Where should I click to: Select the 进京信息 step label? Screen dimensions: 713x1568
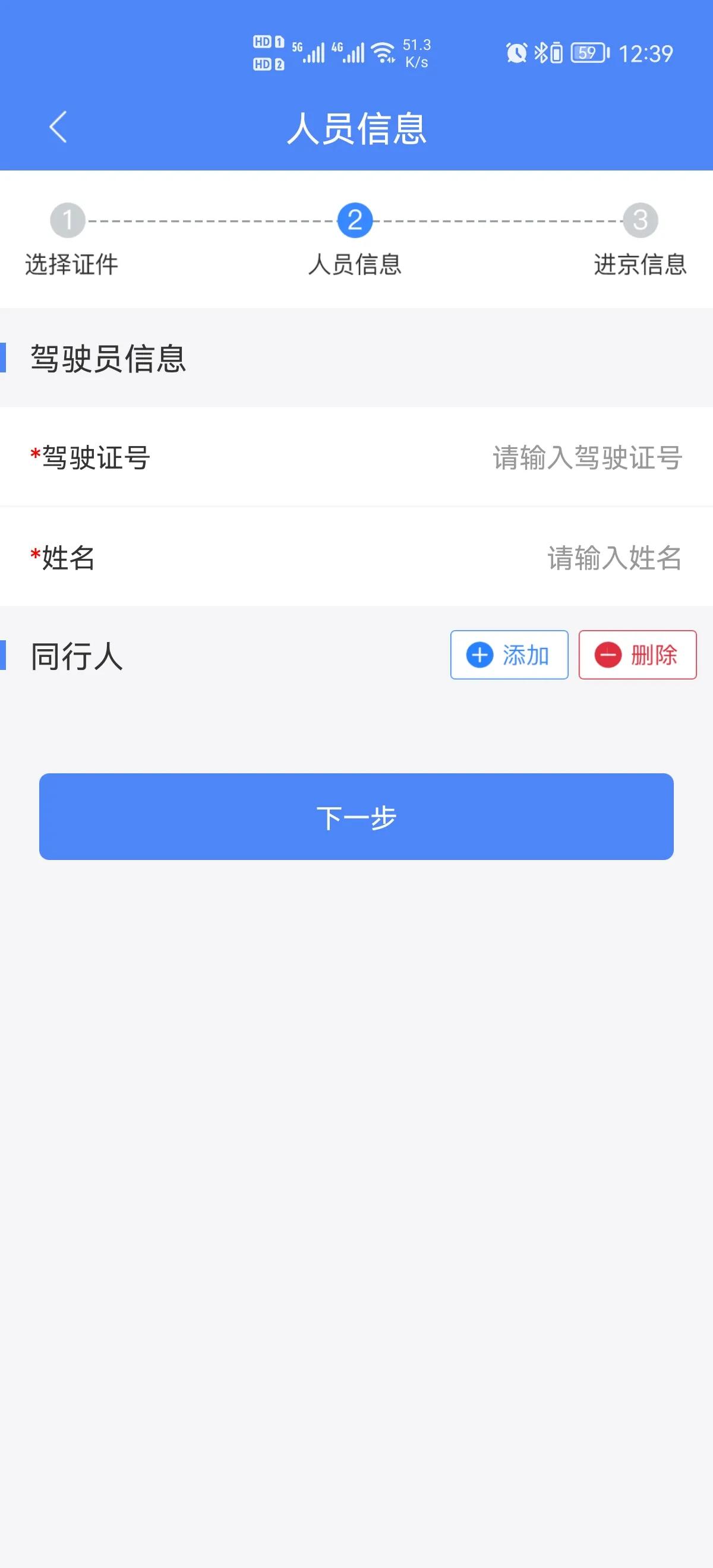(639, 263)
